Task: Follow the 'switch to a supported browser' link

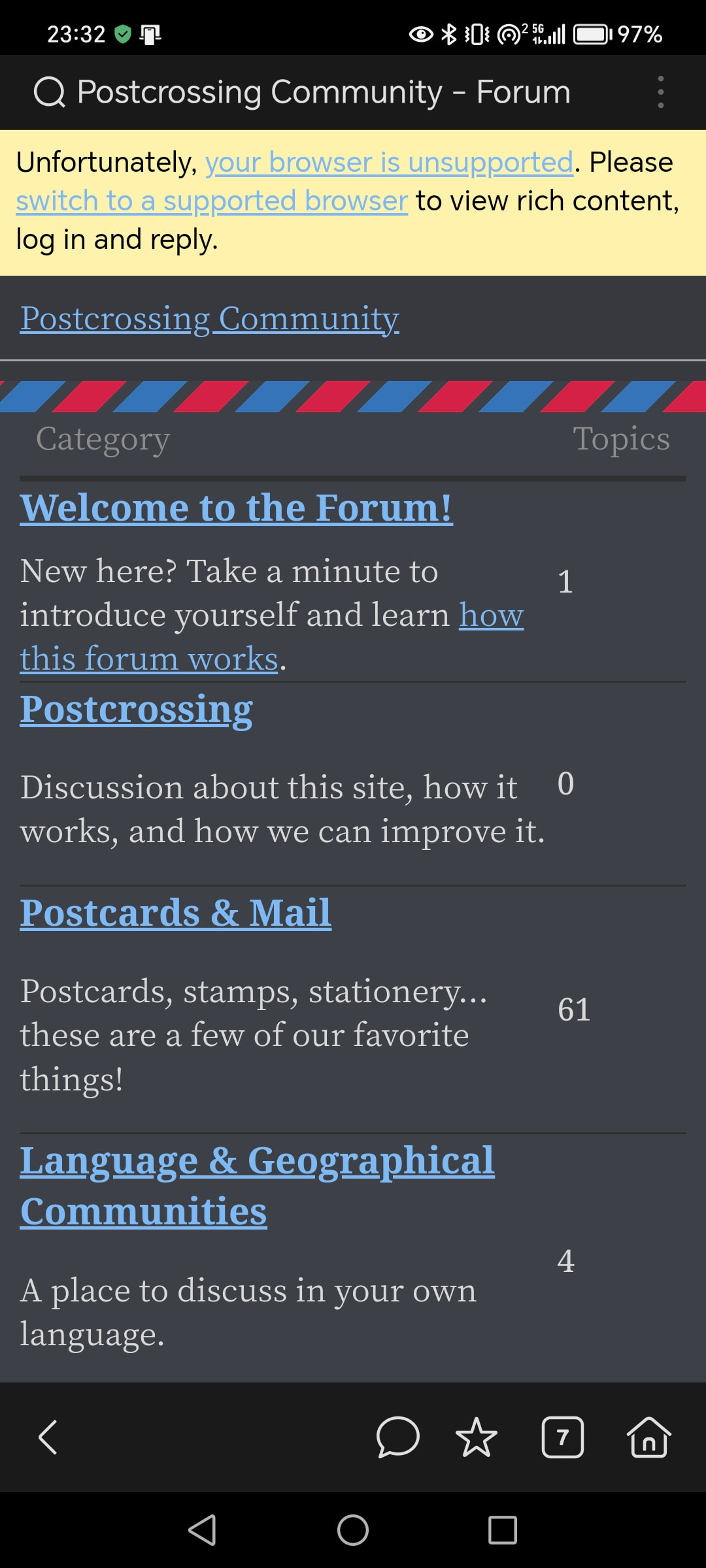Action: click(212, 201)
